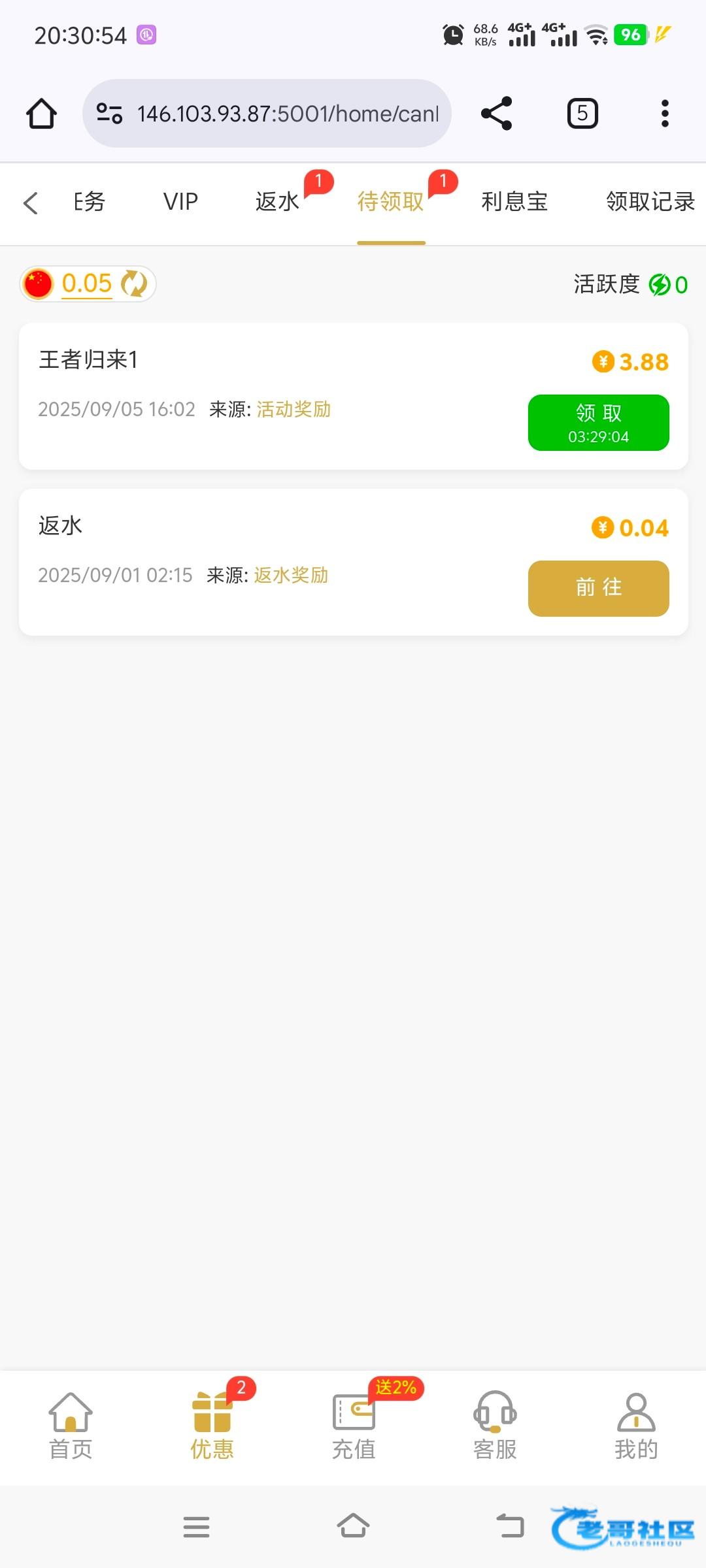
Task: Go to the browser home page
Action: pos(41,114)
